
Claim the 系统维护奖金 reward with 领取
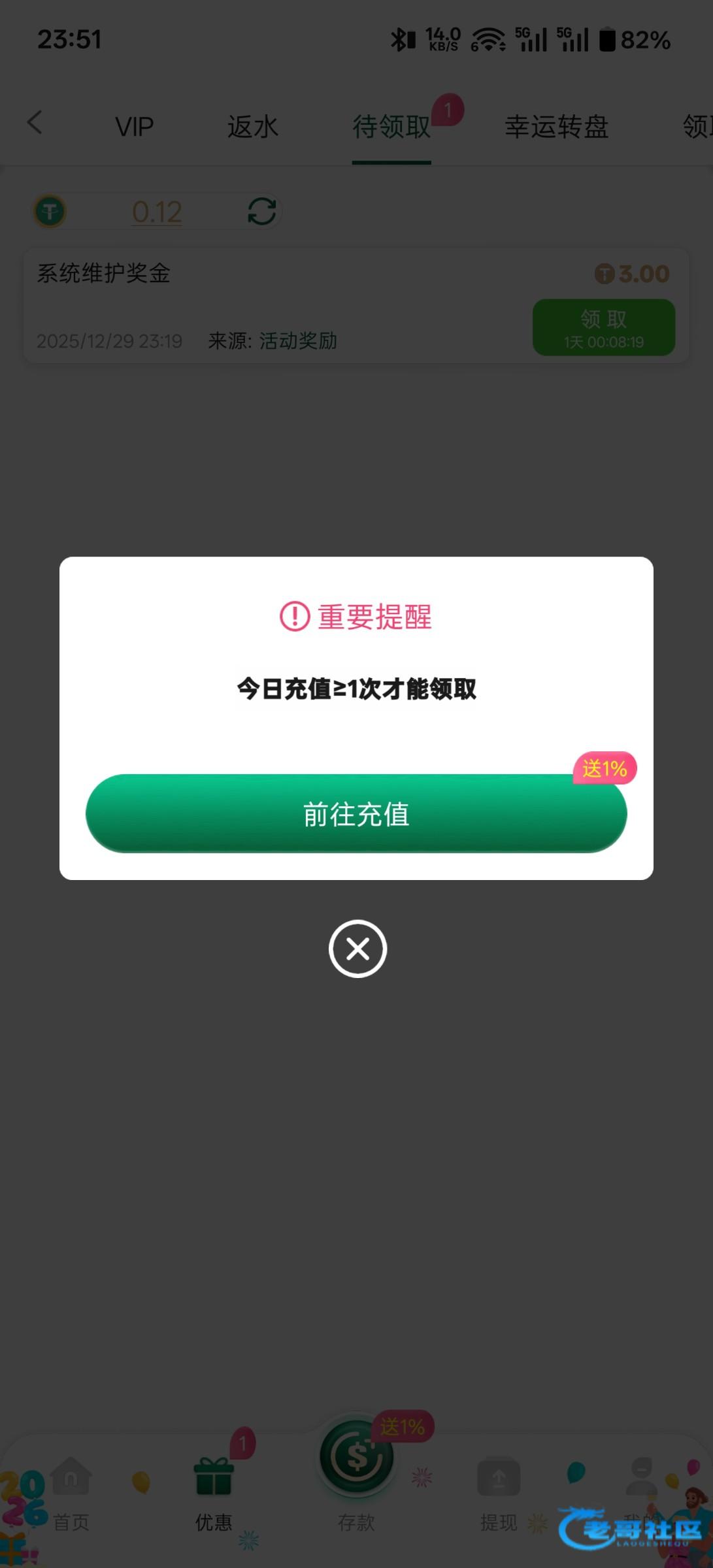(603, 327)
